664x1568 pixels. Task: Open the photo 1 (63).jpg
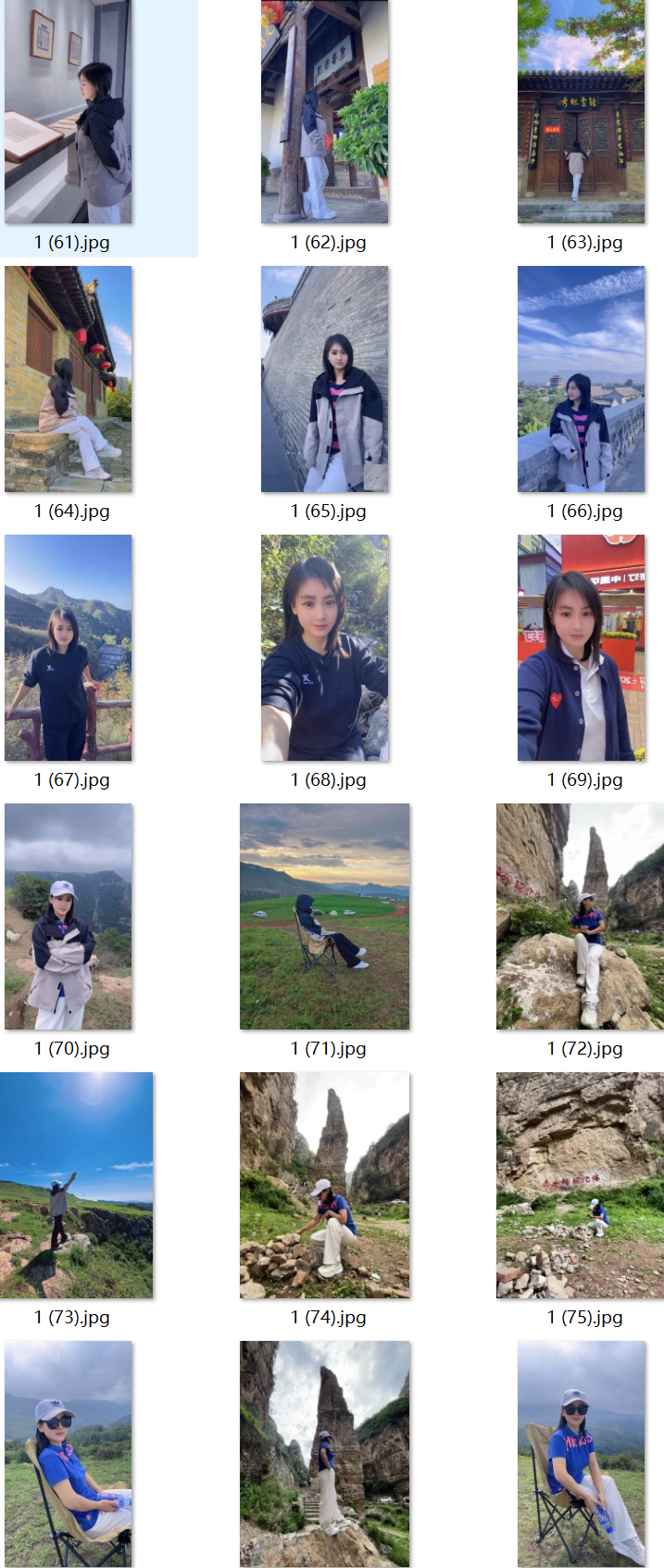(581, 111)
